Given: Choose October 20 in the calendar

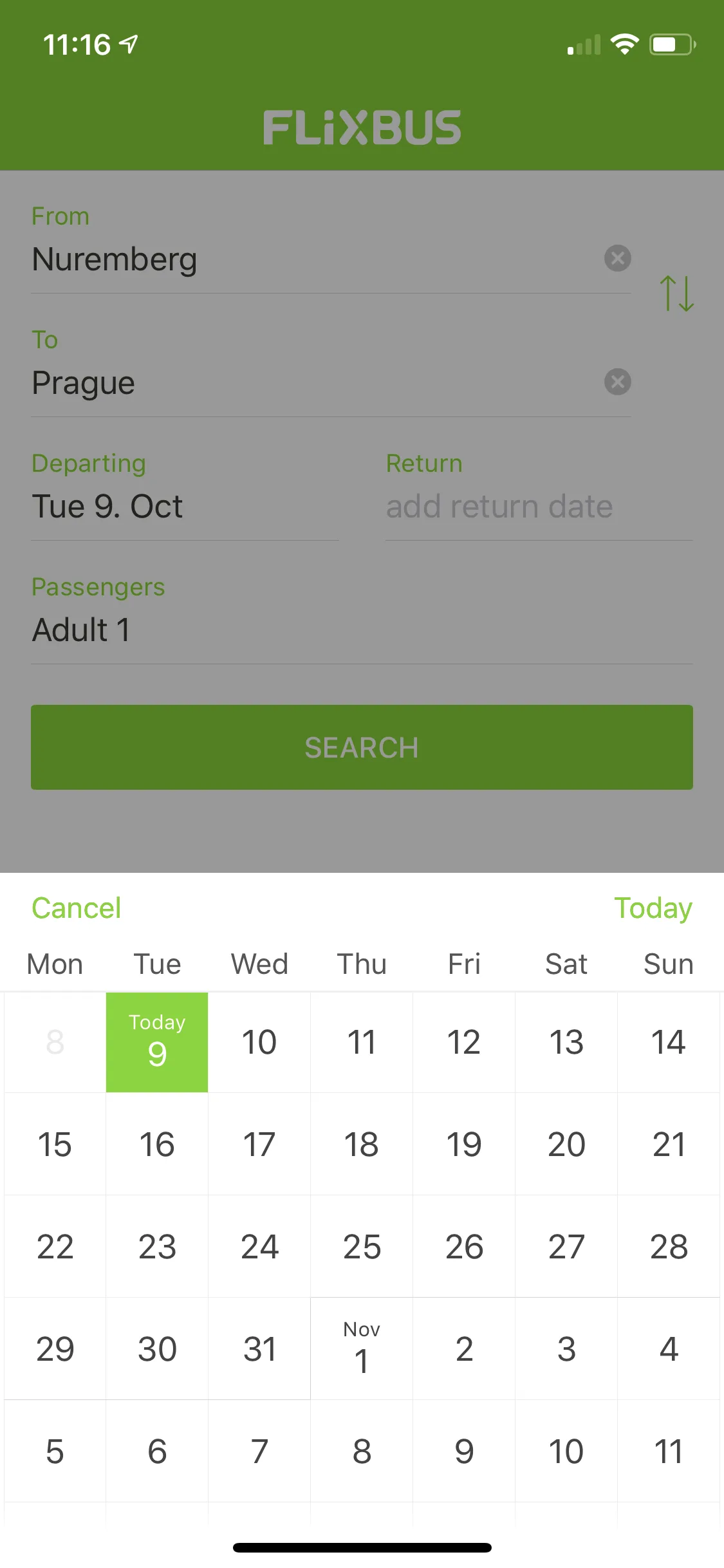Looking at the screenshot, I should coord(566,1144).
